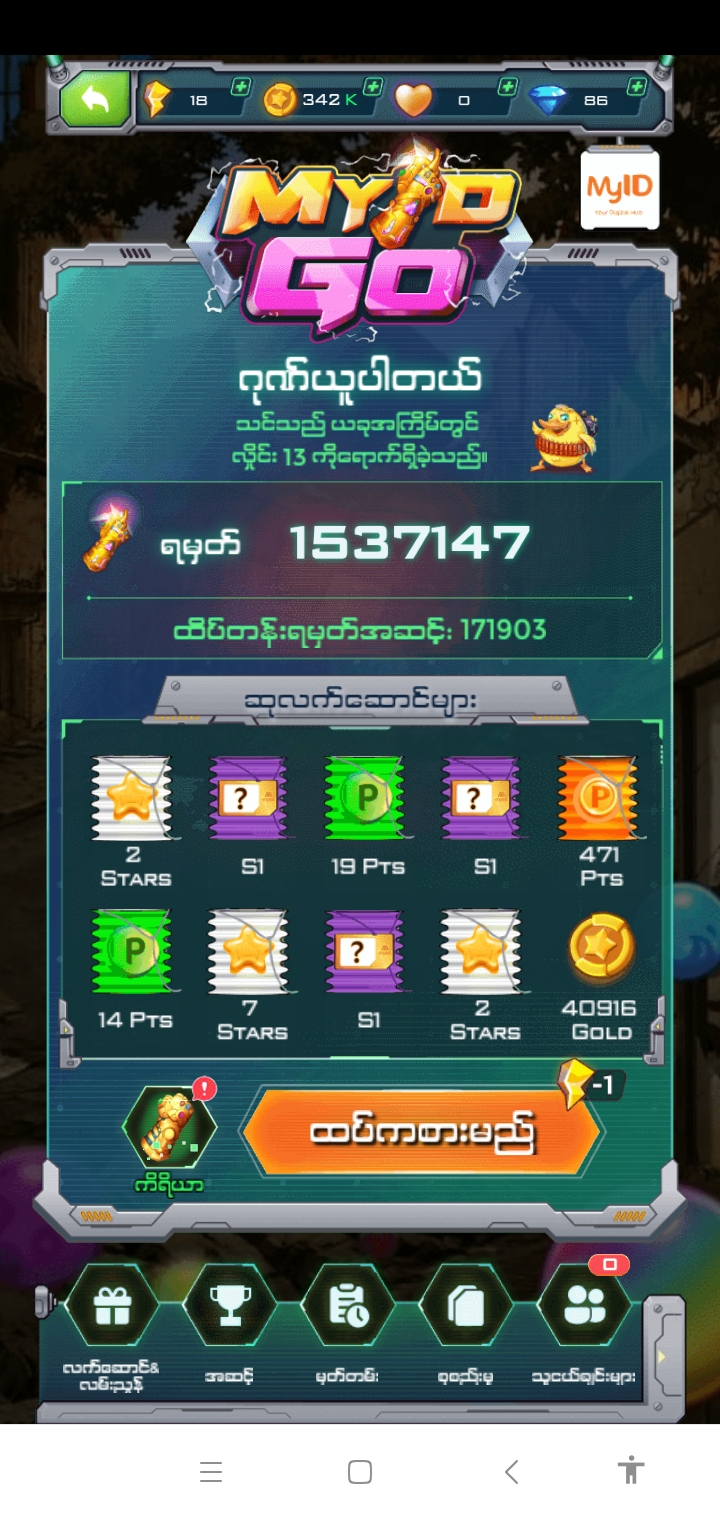Open the rules pages tab
The image size is (720, 1520).
pos(466,1306)
